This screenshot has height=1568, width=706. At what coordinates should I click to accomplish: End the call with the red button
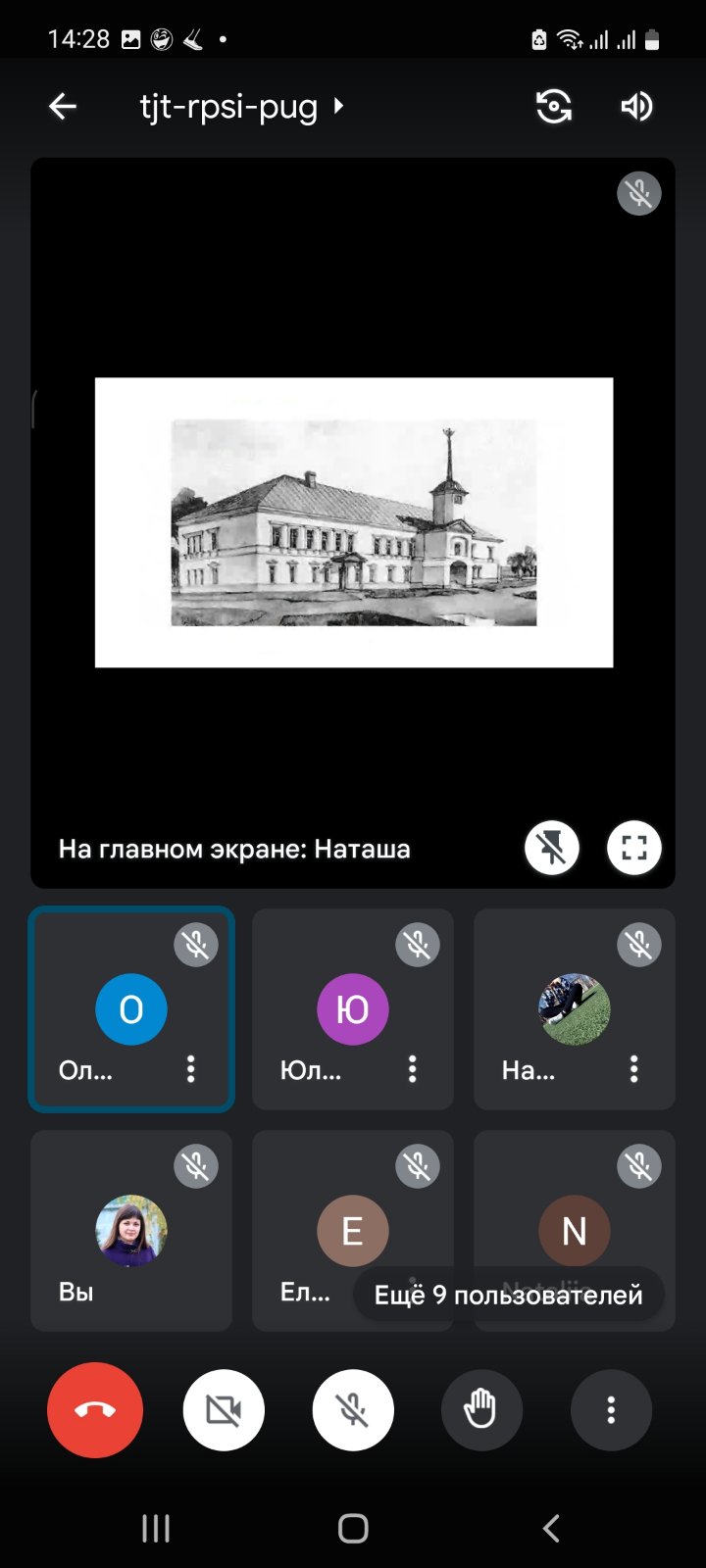point(95,1410)
